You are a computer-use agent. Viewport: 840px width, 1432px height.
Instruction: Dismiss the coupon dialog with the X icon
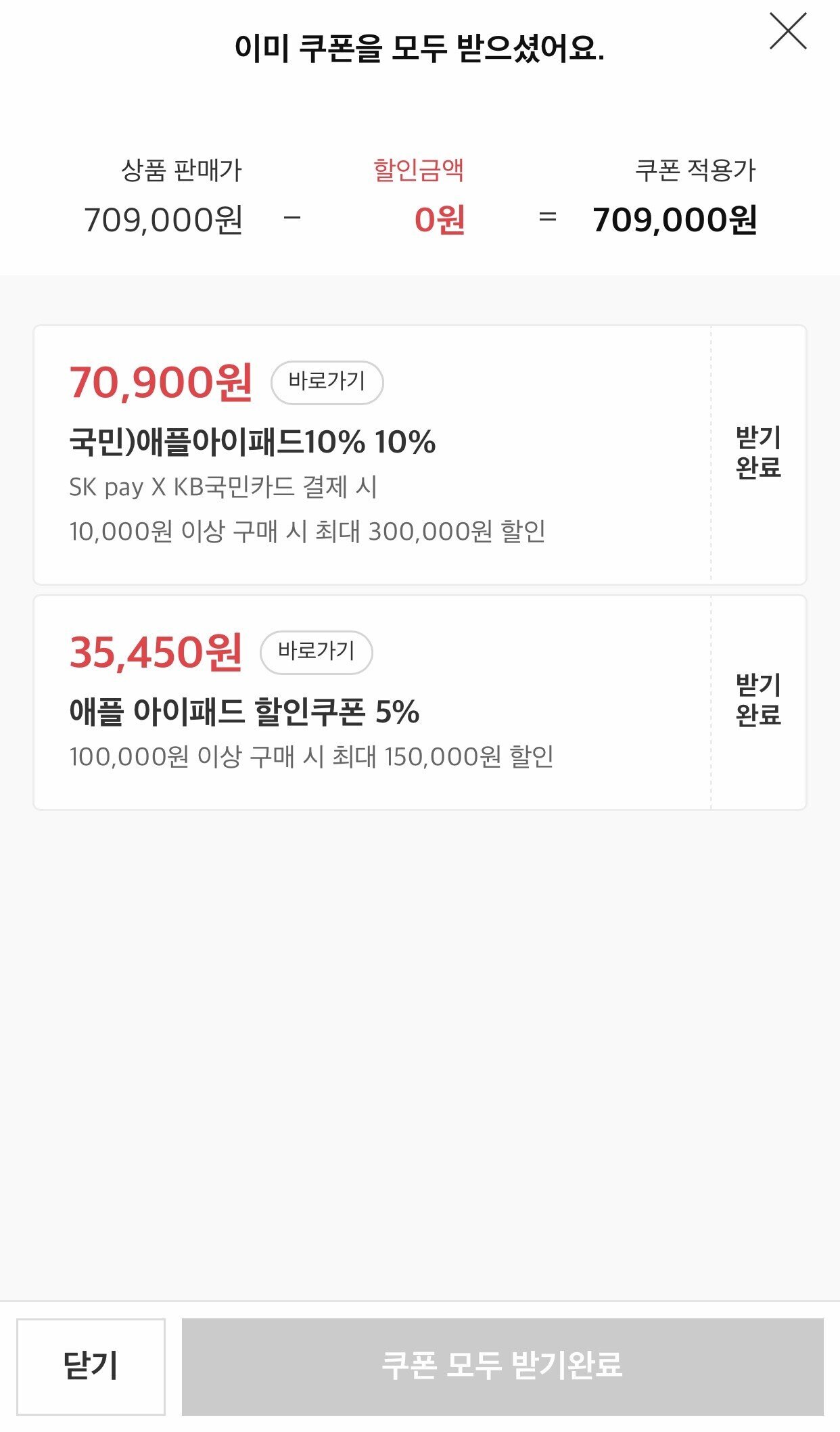tap(788, 31)
